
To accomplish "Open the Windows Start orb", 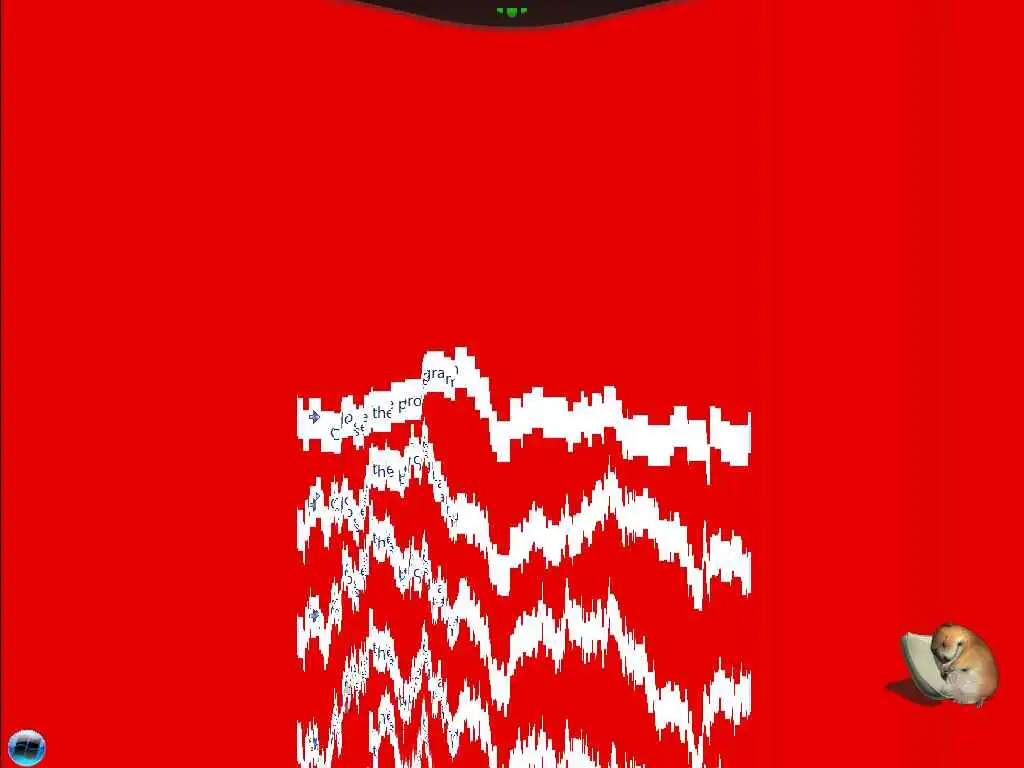I will 26,747.
